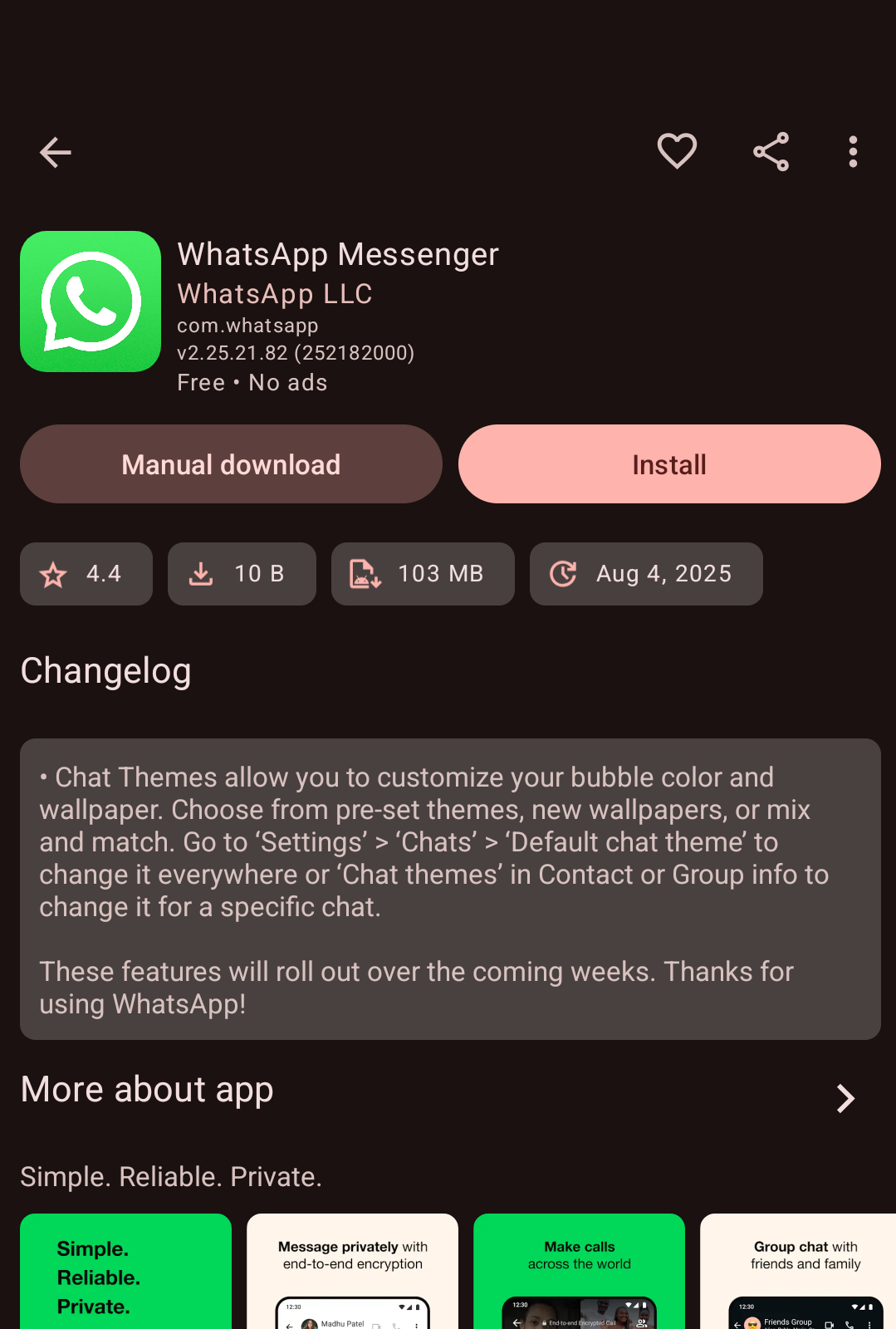Open the Make calls across the world screenshot
This screenshot has width=896, height=1329.
[x=579, y=1271]
